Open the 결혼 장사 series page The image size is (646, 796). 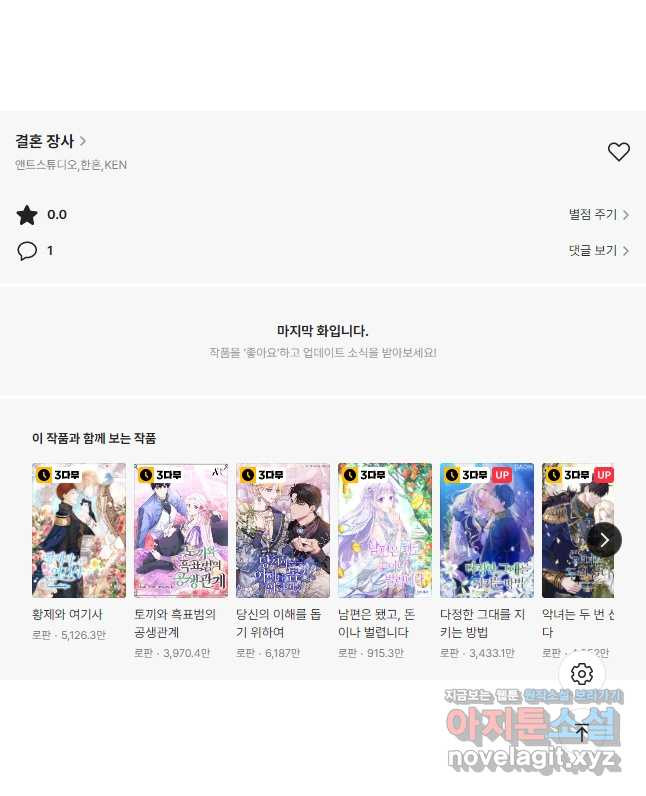click(x=50, y=141)
